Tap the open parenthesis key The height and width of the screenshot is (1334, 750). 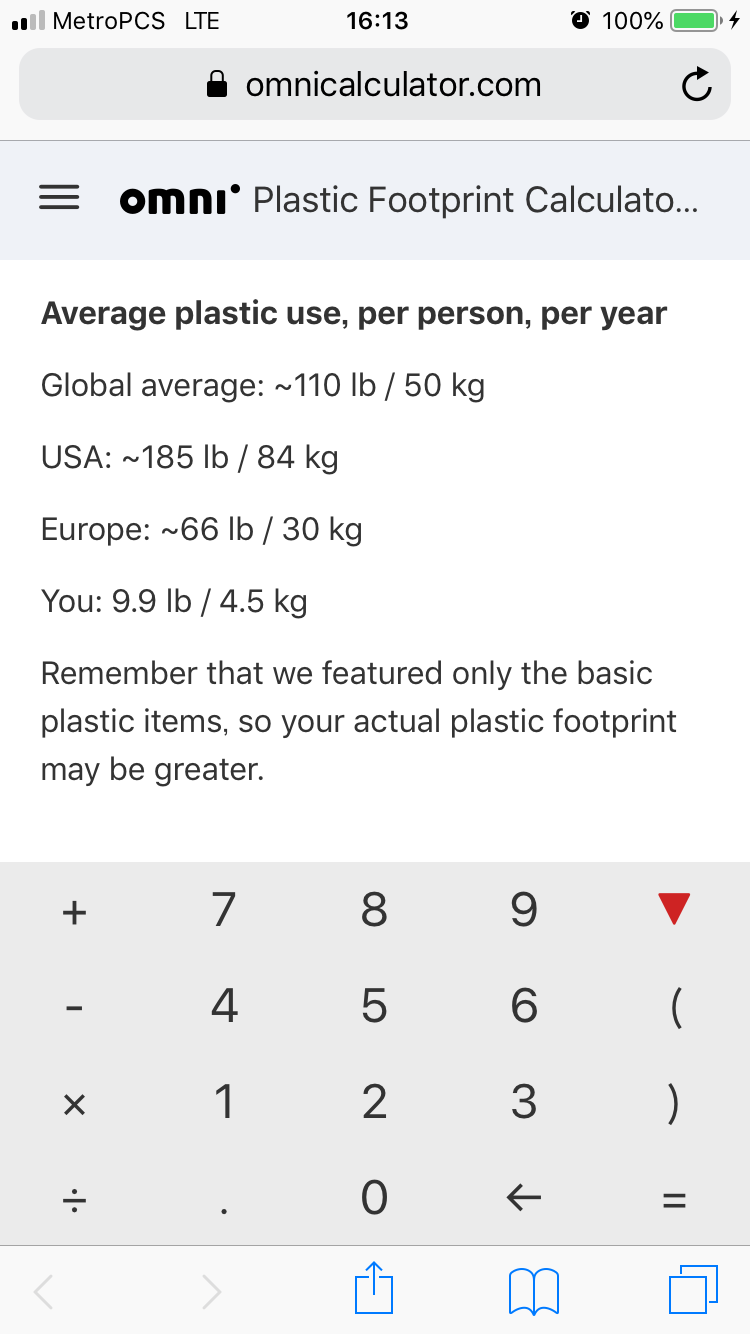tap(675, 1006)
